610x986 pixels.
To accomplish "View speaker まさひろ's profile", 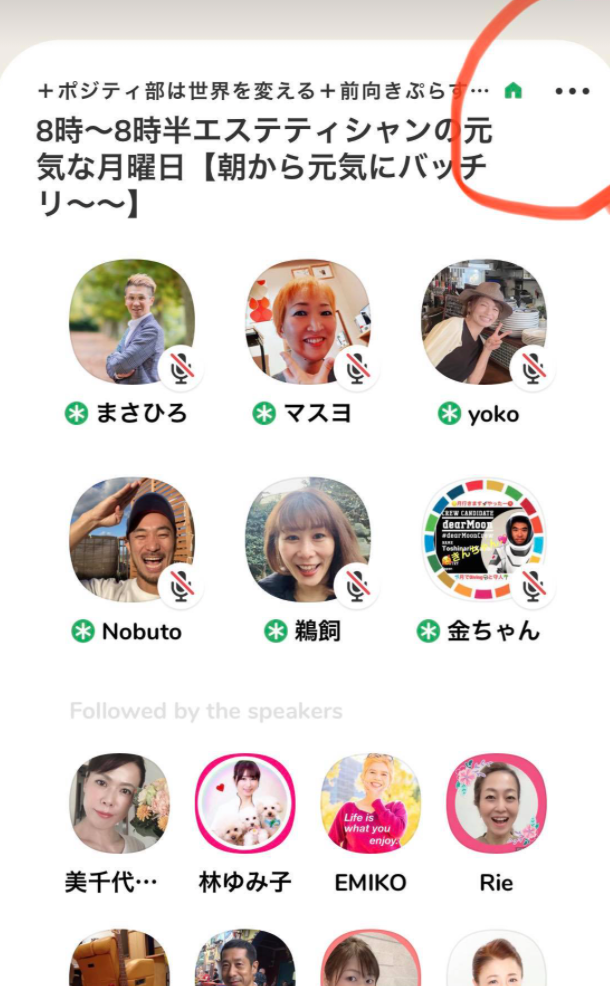I will (131, 322).
